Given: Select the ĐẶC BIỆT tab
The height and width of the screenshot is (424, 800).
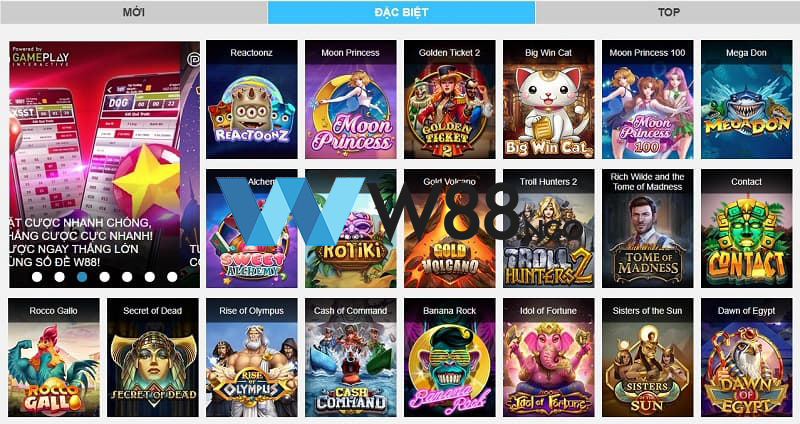Looking at the screenshot, I should click(401, 12).
